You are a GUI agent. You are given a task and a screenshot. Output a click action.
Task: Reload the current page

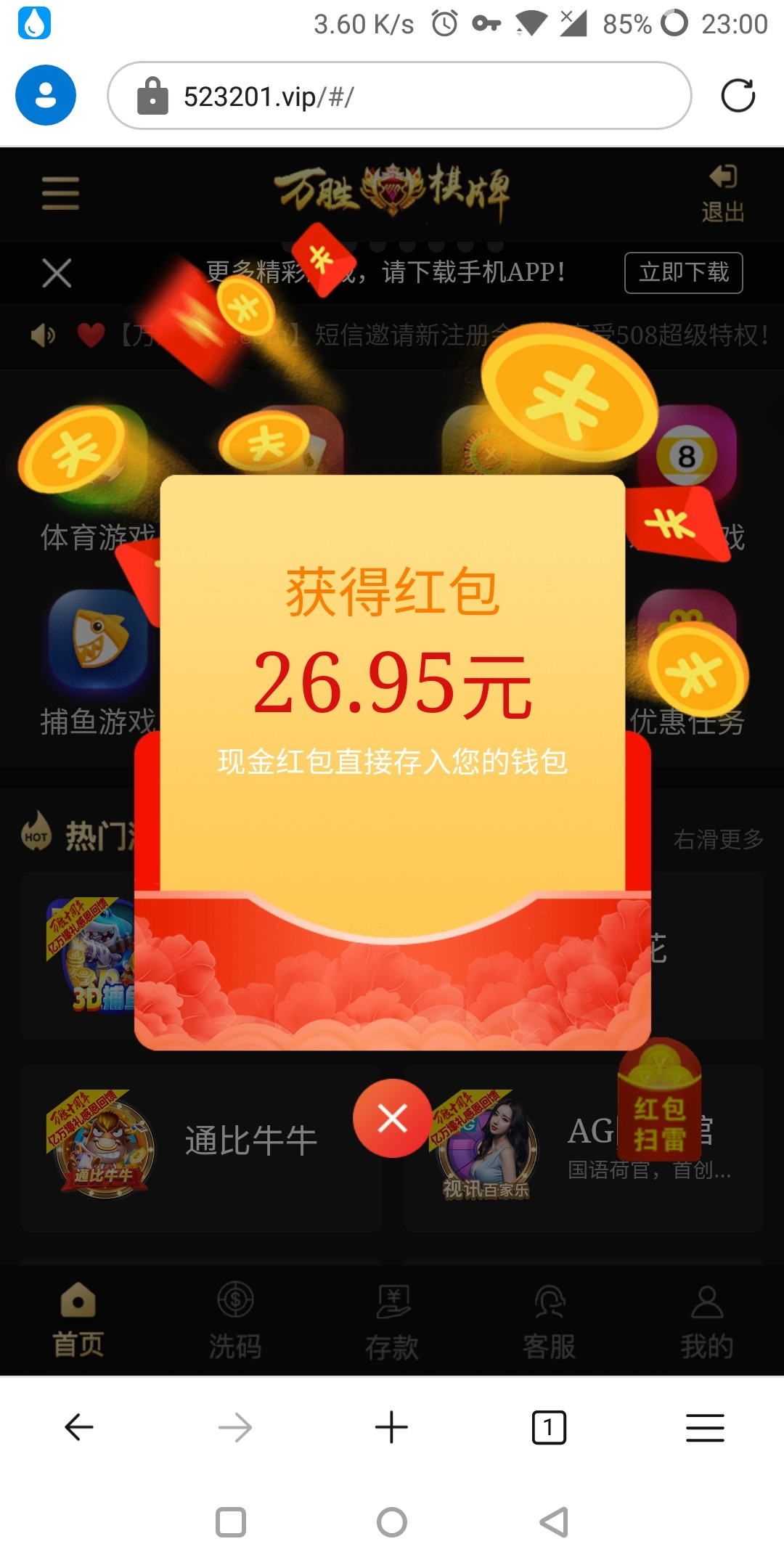pos(738,95)
